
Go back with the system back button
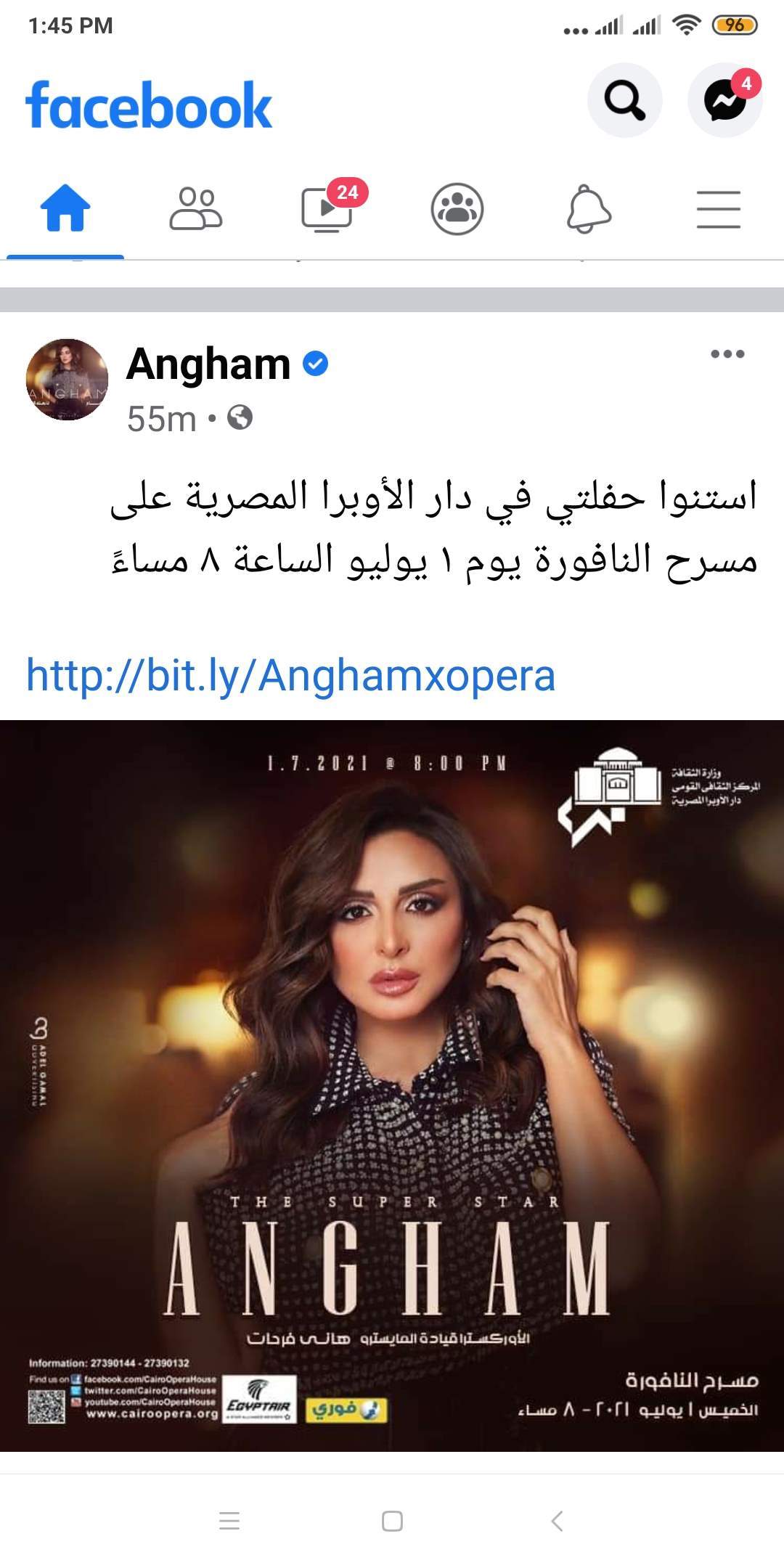557,1521
